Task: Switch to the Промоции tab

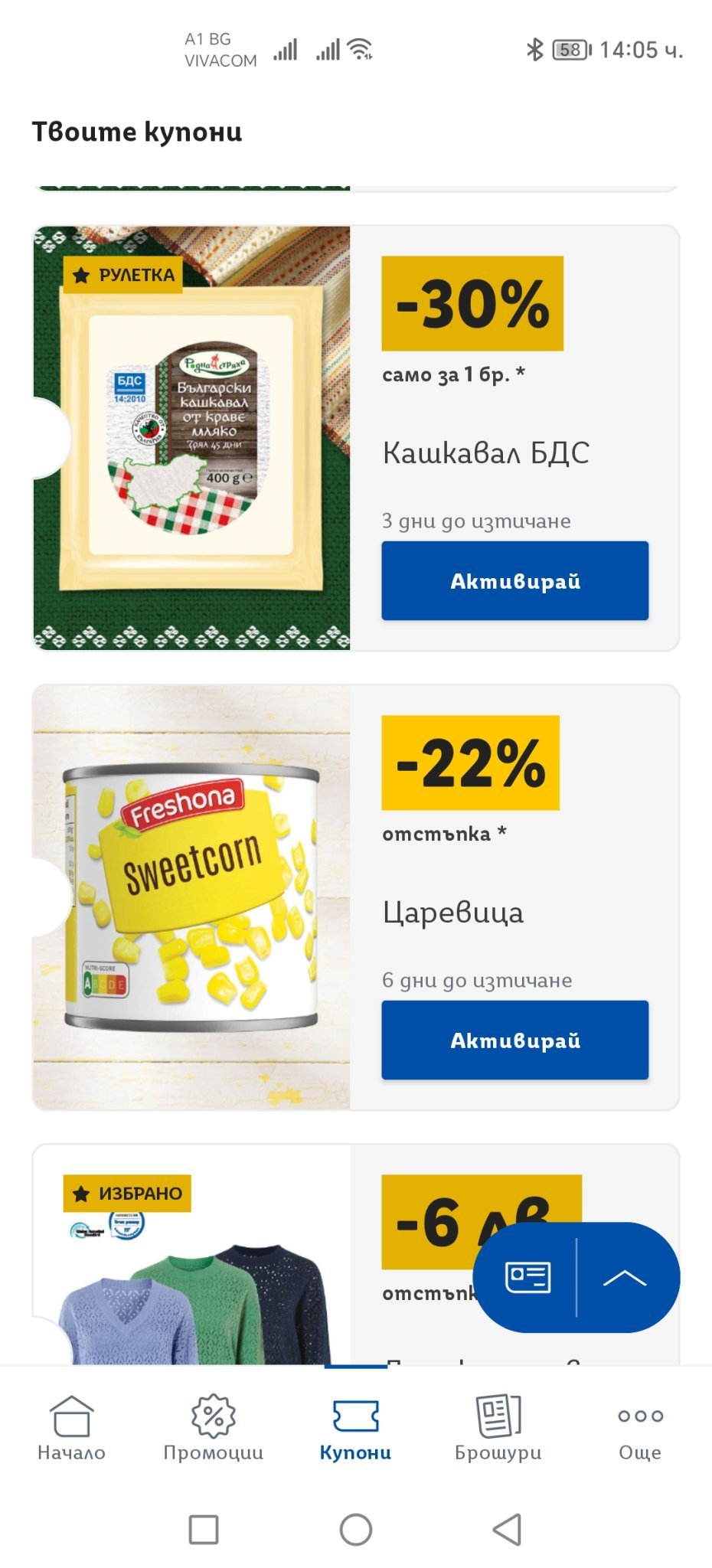Action: pyautogui.click(x=214, y=1429)
